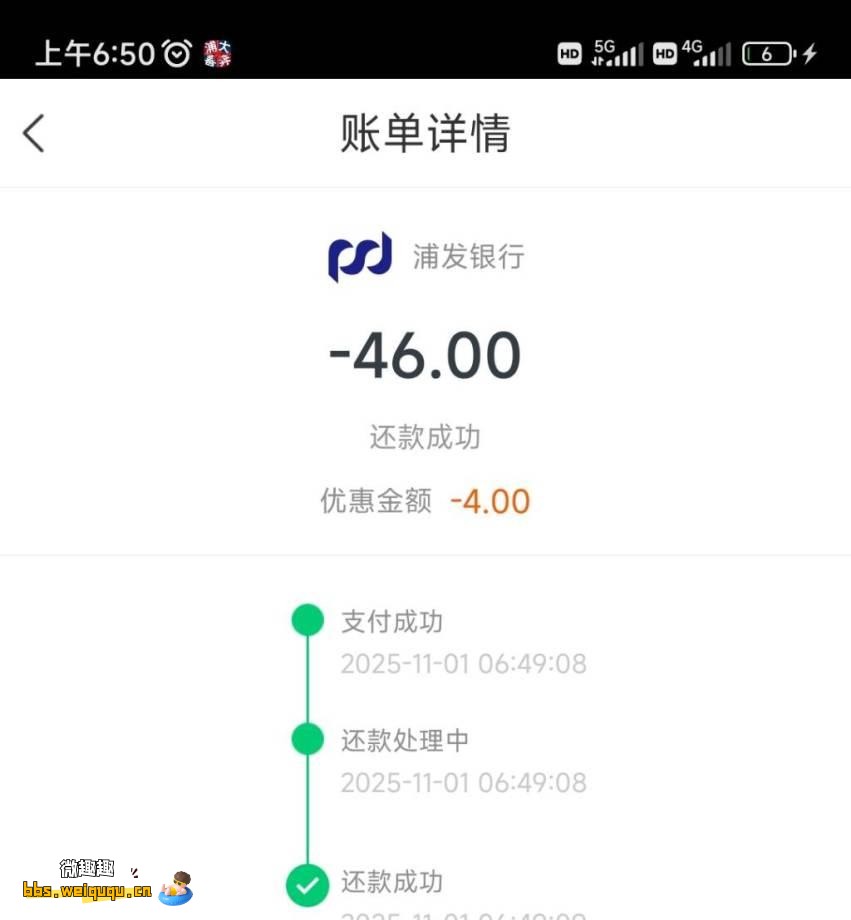
Task: Tap the 支付成功 timestamp text
Action: click(463, 663)
